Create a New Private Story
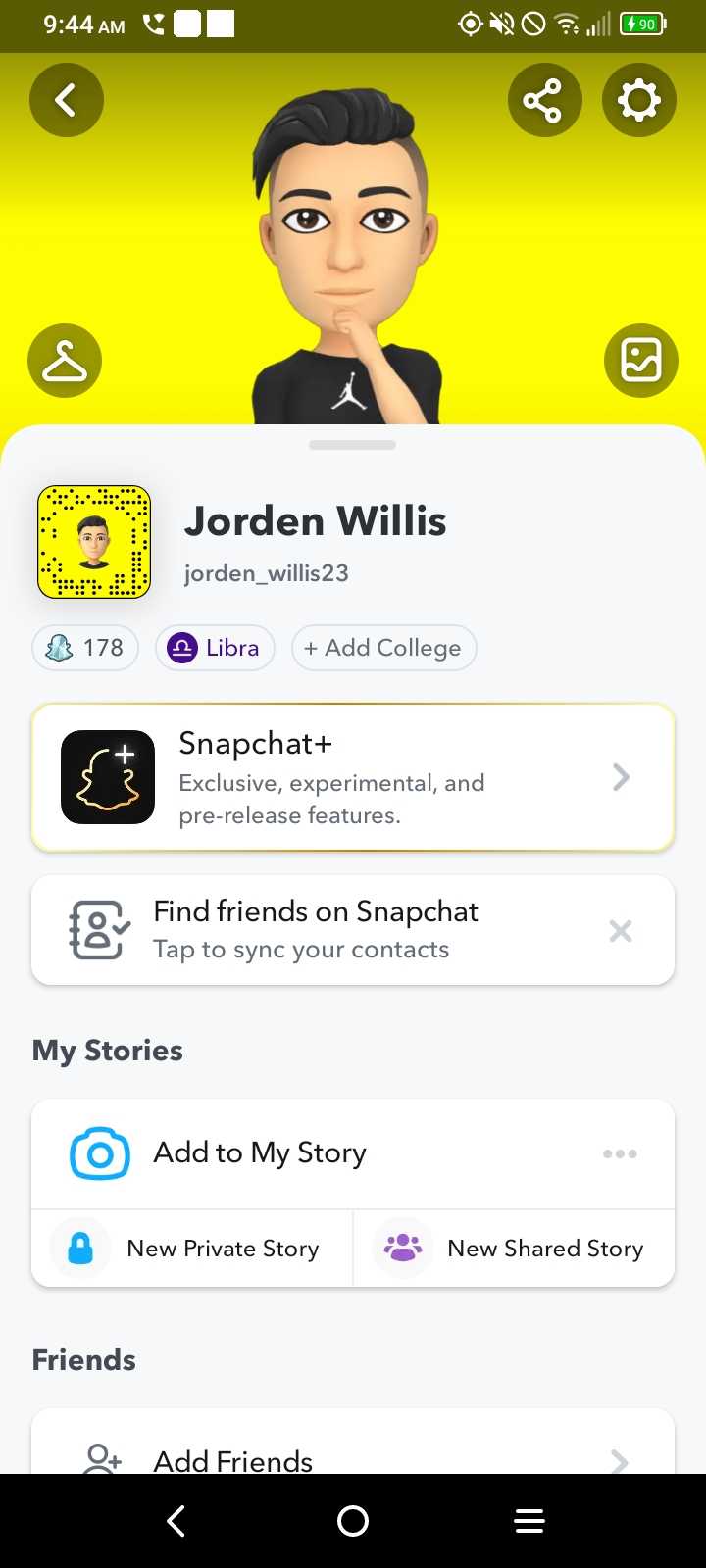 tap(192, 1249)
